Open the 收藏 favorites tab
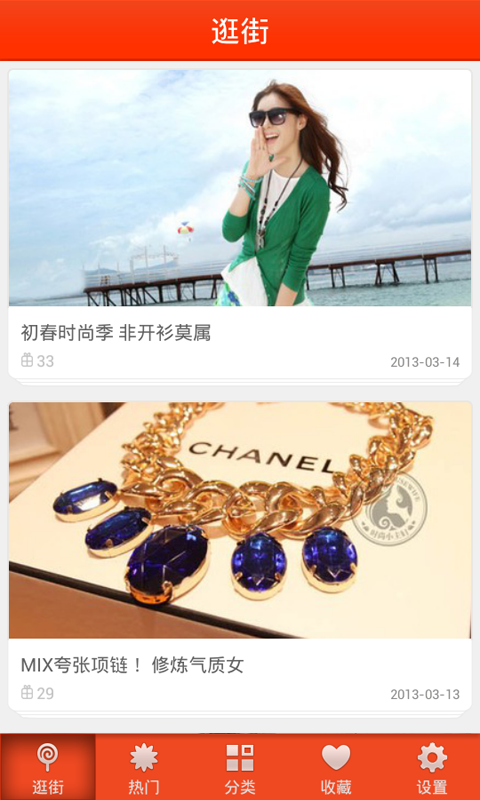Viewport: 480px width, 800px height. coord(336,767)
